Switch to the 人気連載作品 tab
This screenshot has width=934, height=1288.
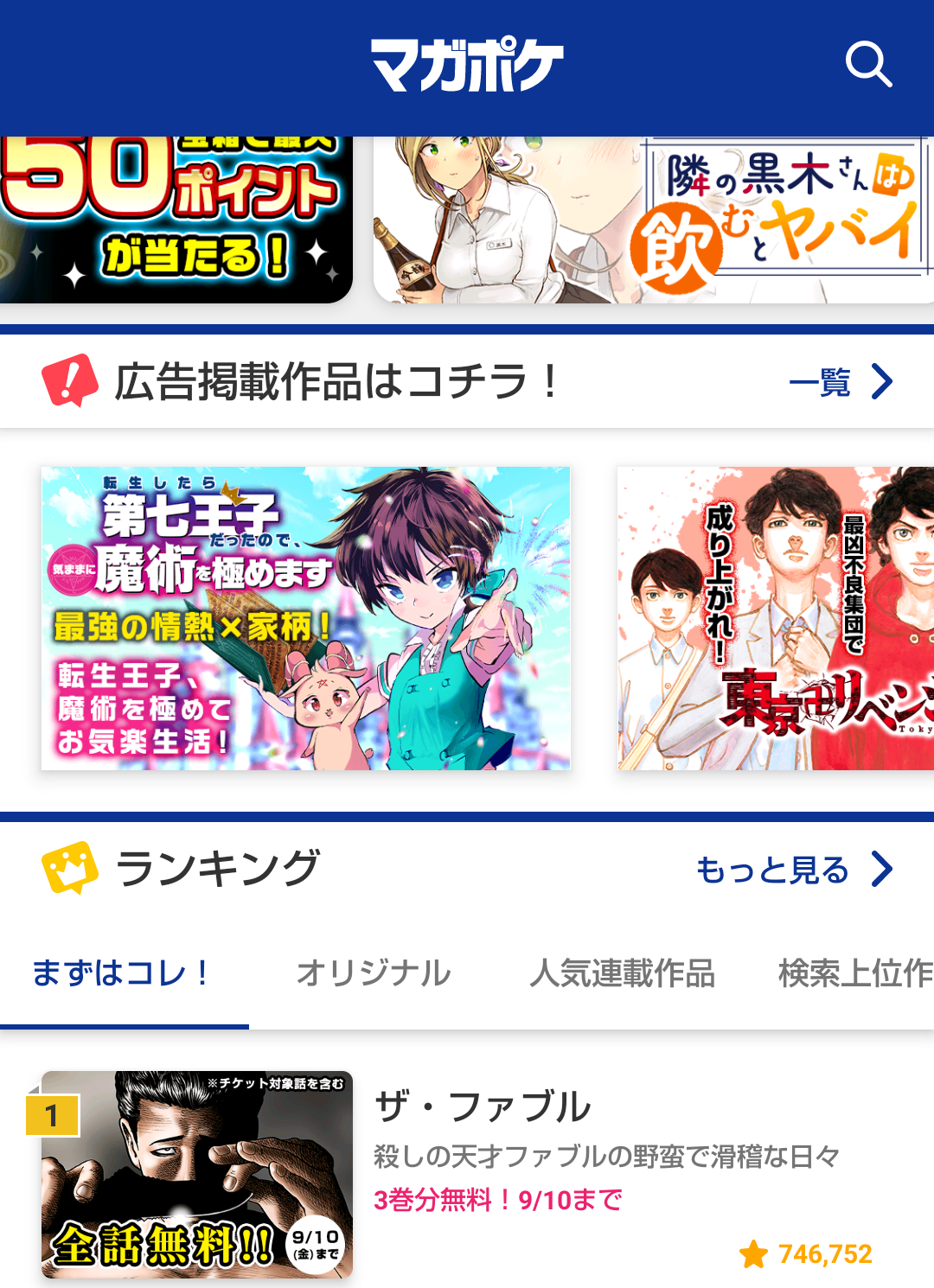pyautogui.click(x=623, y=974)
